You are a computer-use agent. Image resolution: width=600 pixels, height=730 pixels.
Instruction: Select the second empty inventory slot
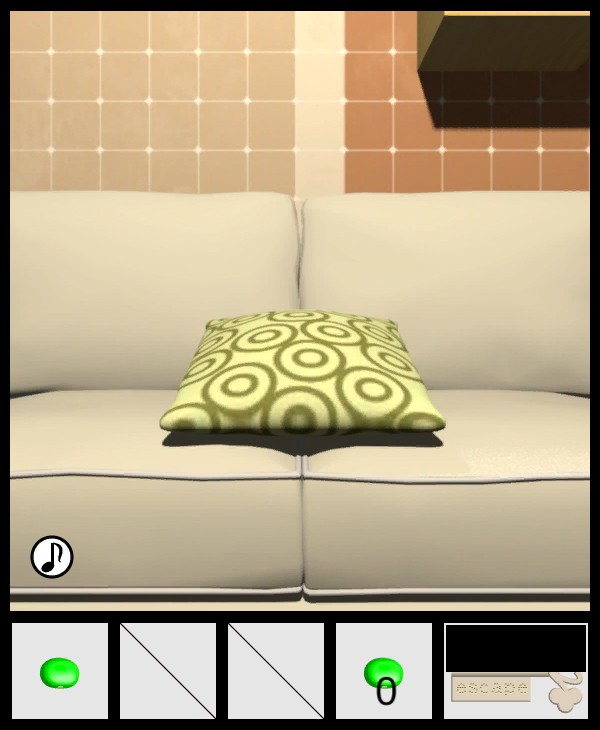tap(168, 672)
